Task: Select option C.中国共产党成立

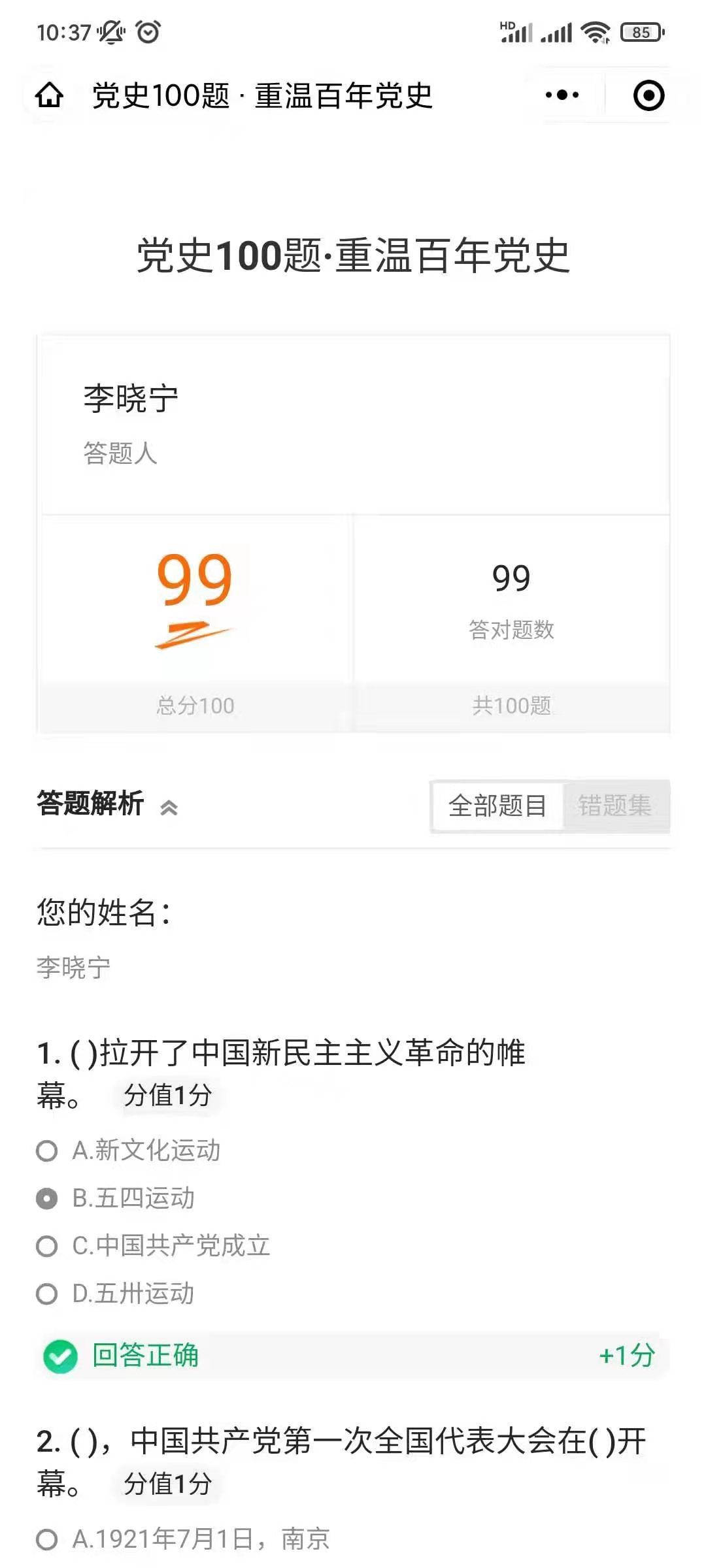Action: 153,1246
